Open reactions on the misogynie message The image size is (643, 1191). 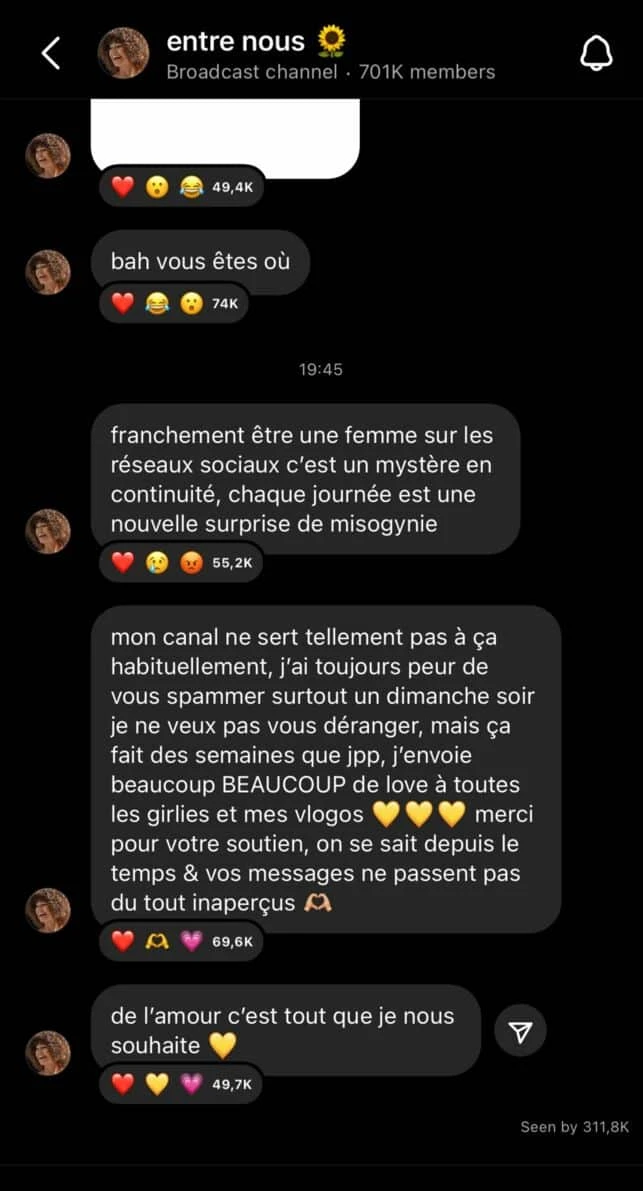(x=180, y=563)
